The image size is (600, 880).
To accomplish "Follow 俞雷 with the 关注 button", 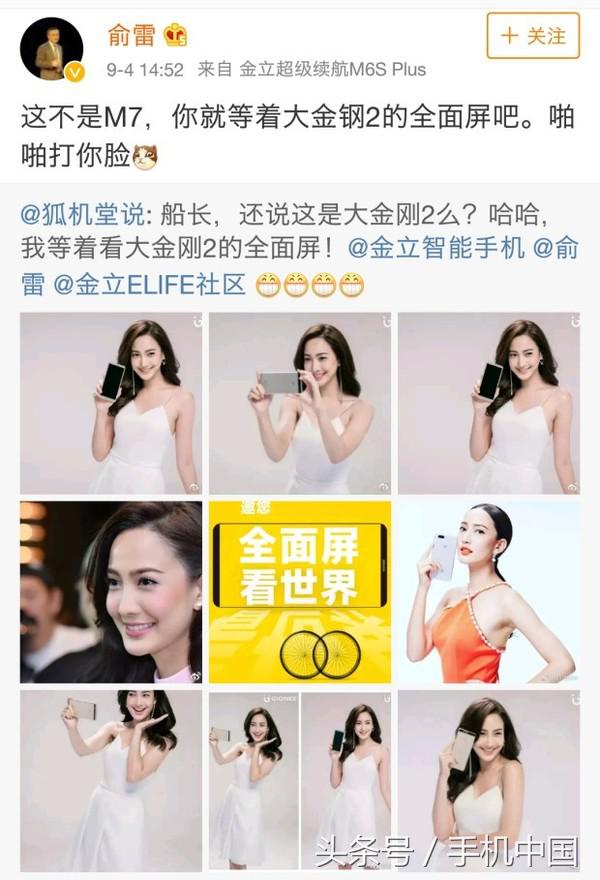I will tap(532, 36).
